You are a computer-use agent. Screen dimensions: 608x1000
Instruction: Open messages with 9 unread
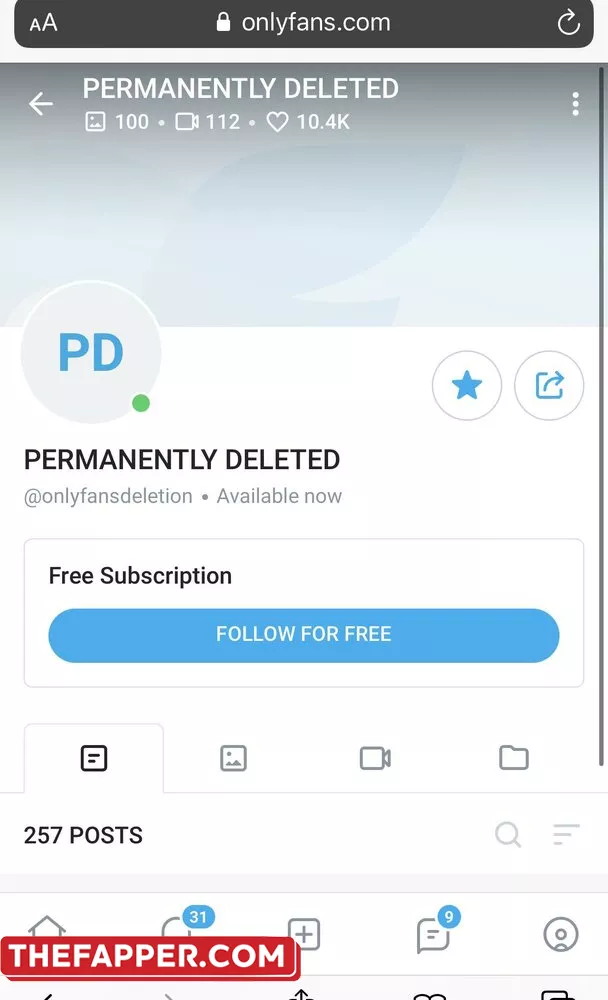pos(434,934)
